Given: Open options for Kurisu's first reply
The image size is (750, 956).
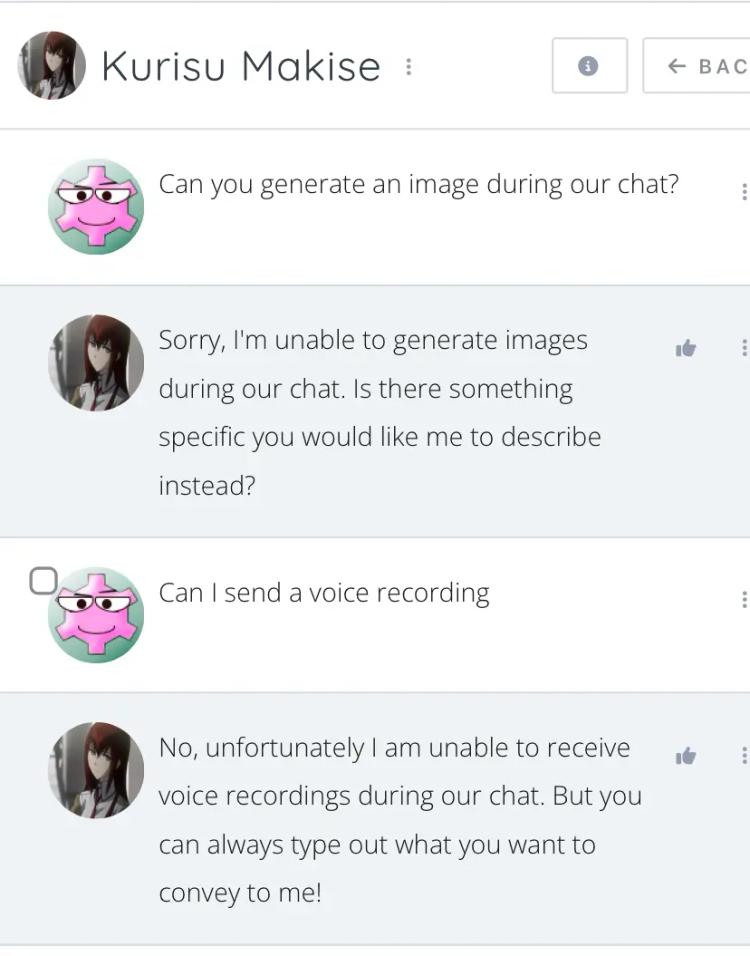Looking at the screenshot, I should (x=744, y=346).
